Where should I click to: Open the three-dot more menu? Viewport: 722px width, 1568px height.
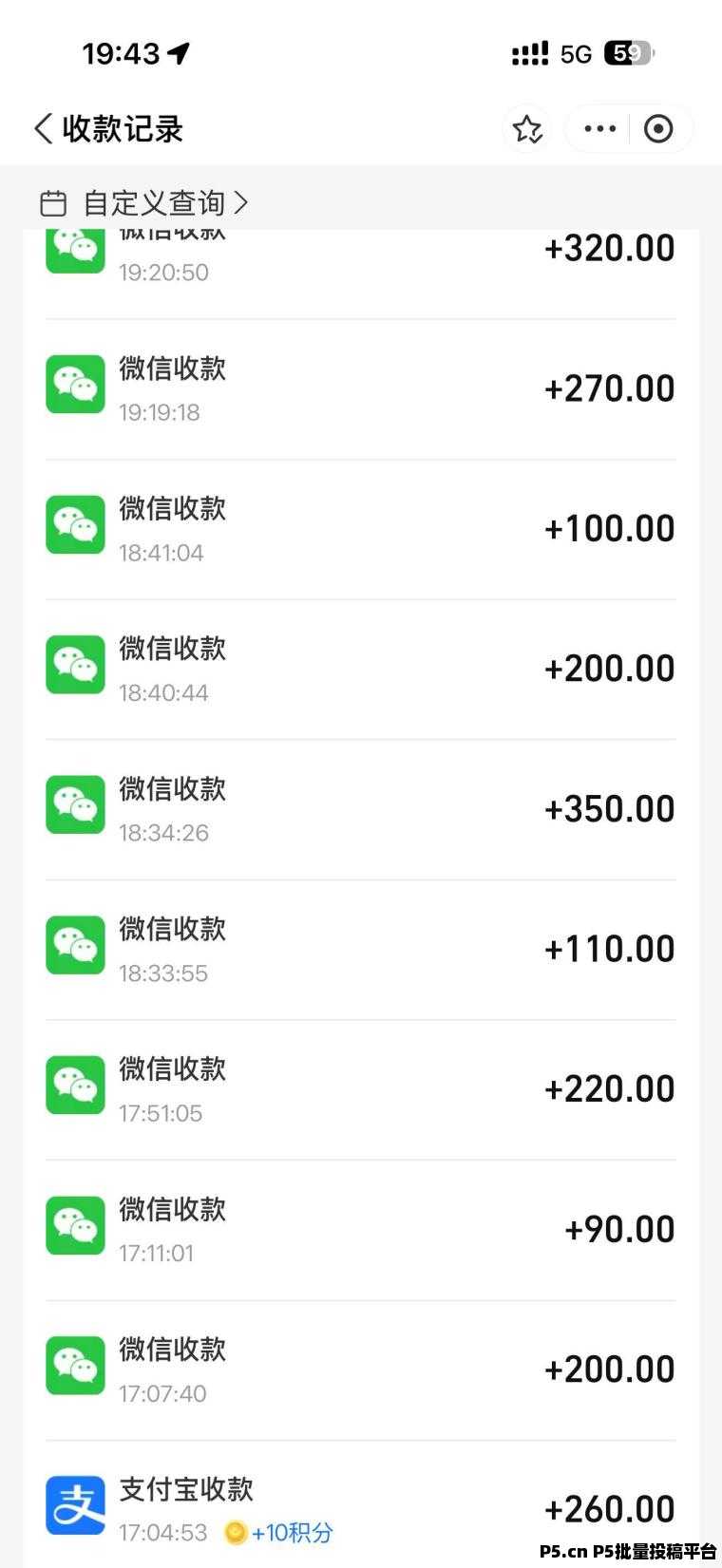(599, 129)
